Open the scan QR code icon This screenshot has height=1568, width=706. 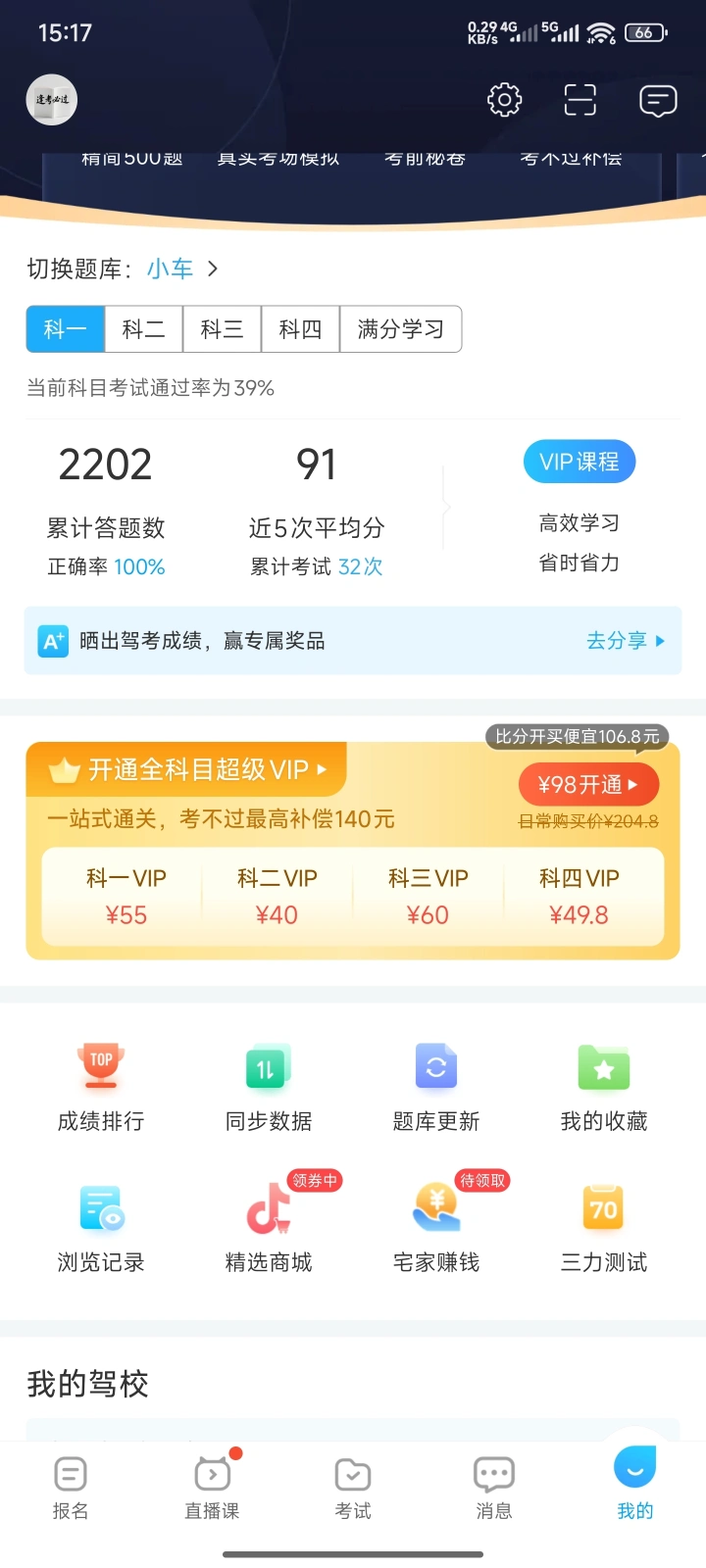point(580,100)
